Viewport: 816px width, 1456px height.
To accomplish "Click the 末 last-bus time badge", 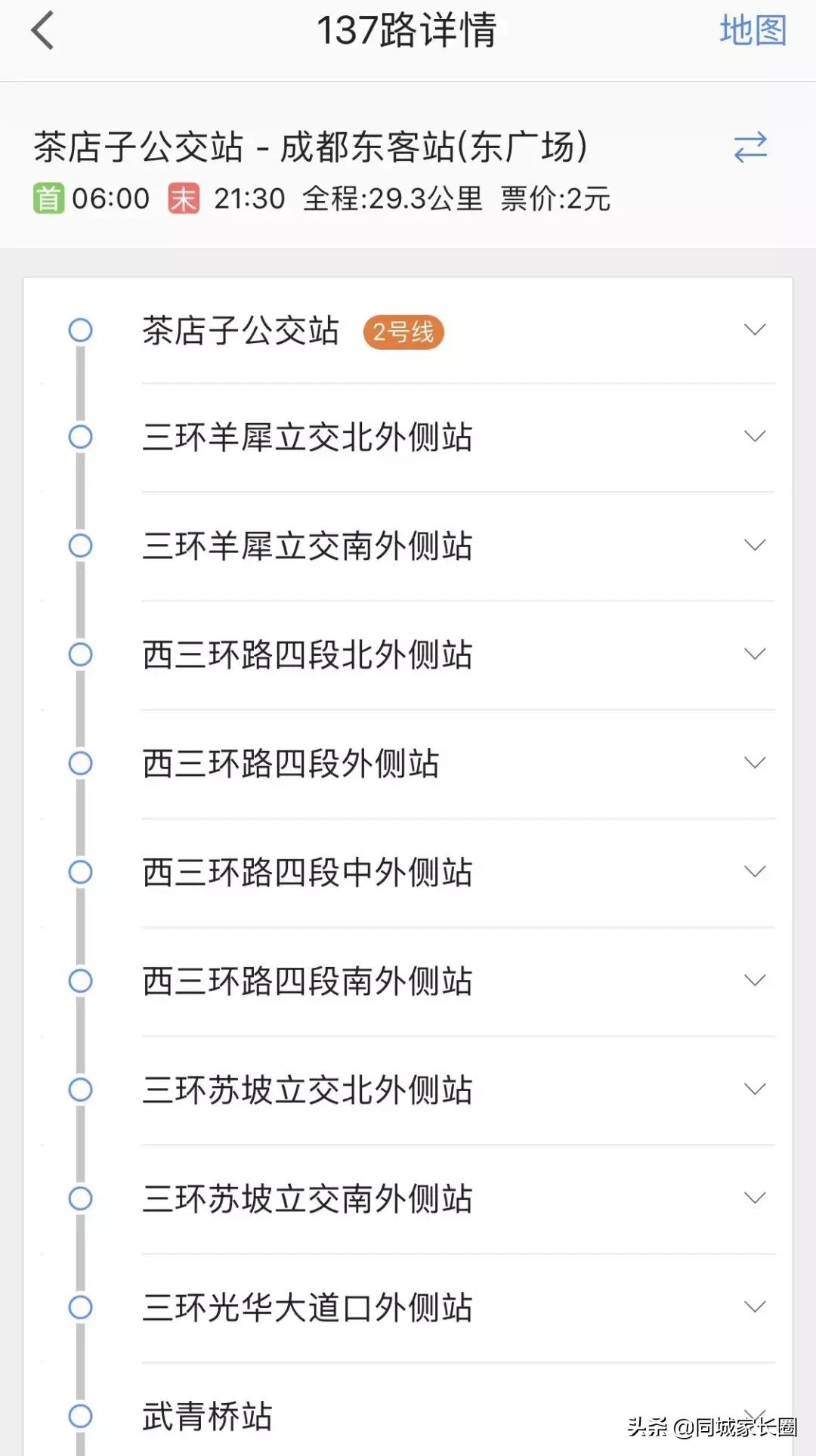I will coord(184,198).
